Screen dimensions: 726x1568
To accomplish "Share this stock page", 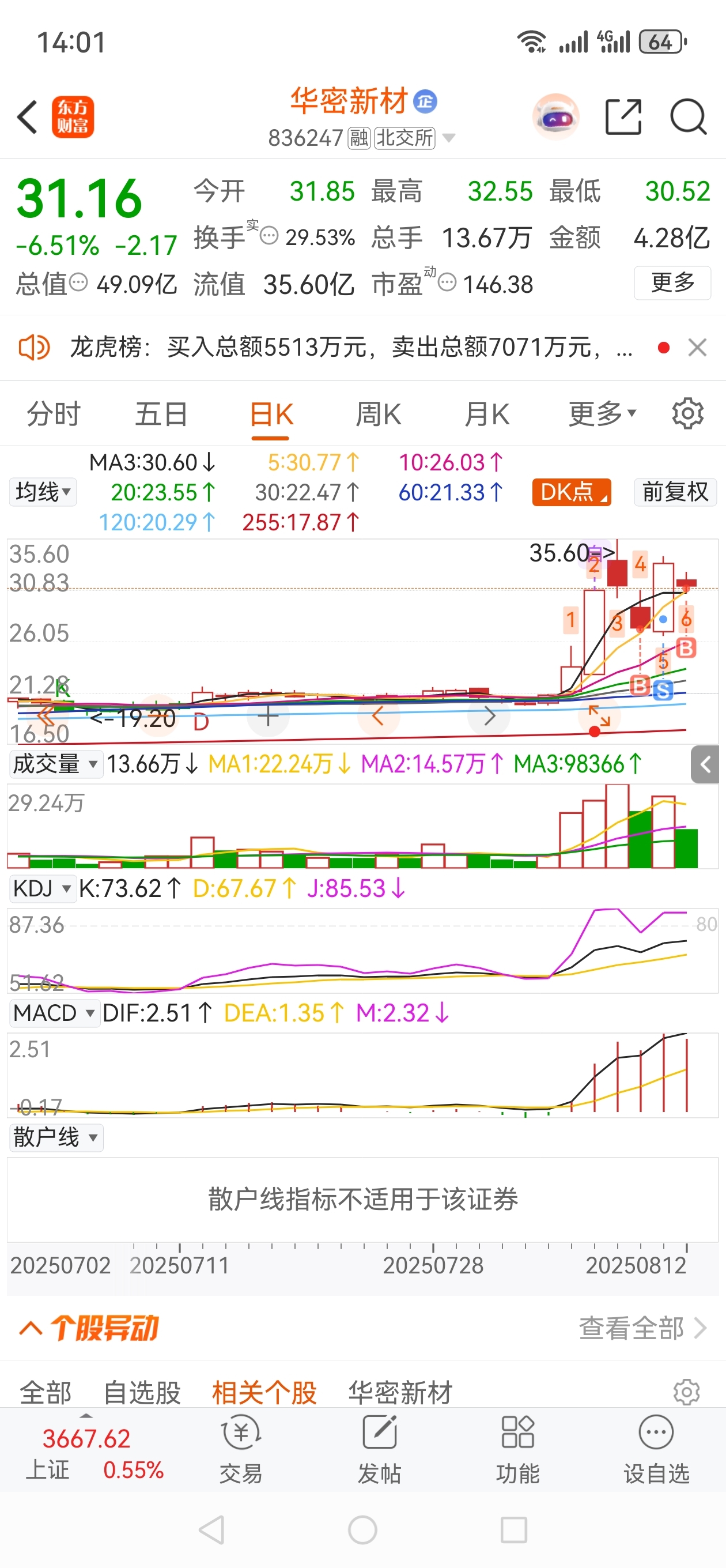I will coord(623,116).
